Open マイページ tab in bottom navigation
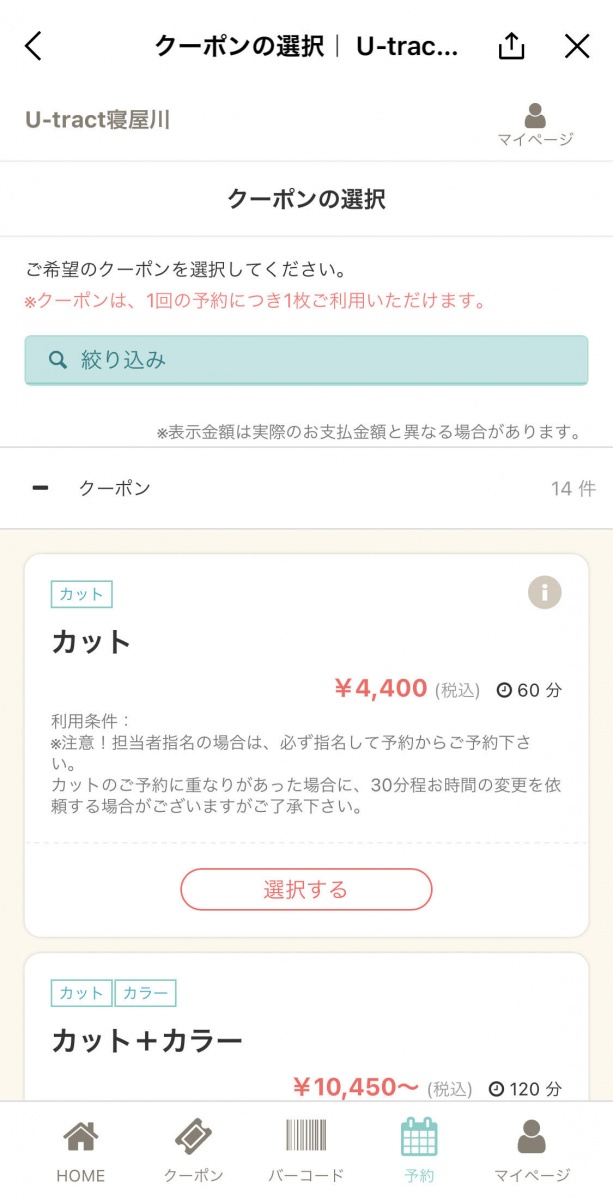The width and height of the screenshot is (613, 1200). pos(532,1151)
